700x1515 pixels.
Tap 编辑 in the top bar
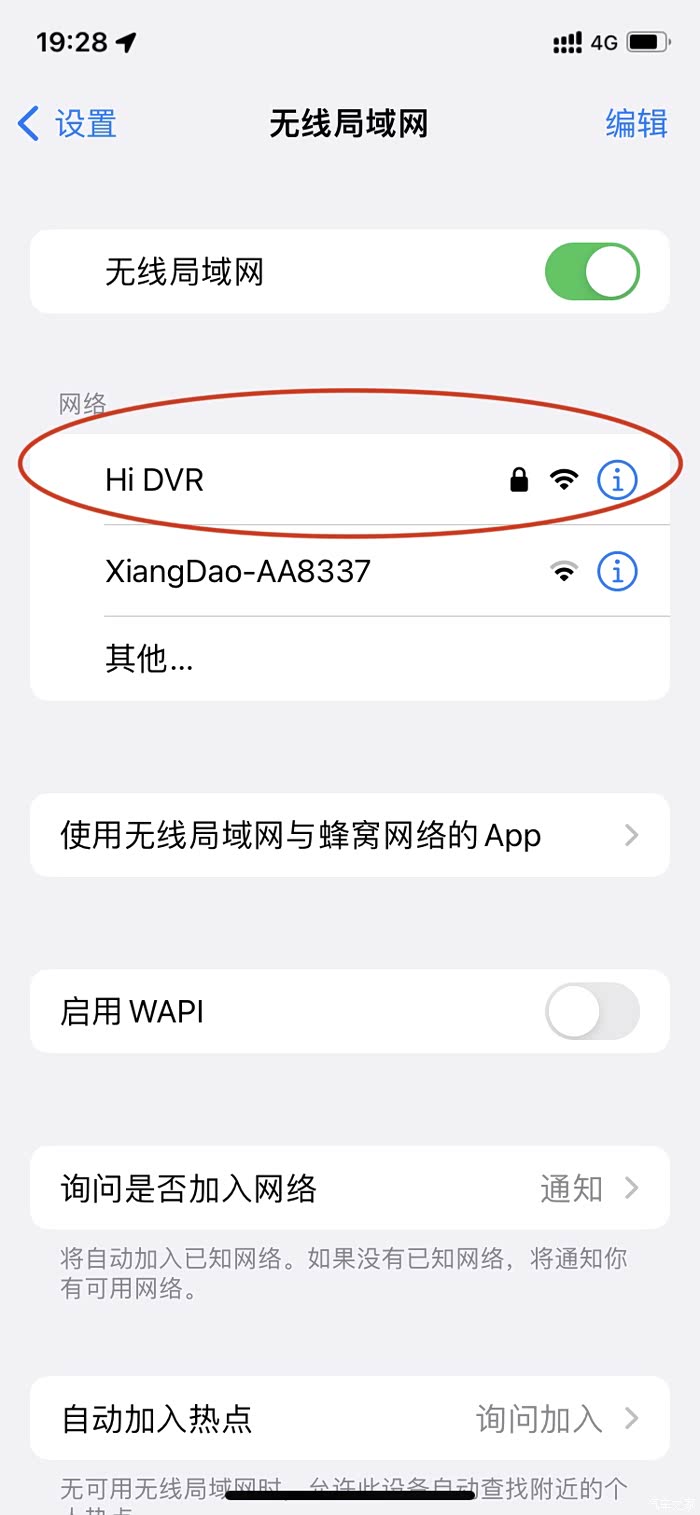(x=637, y=124)
